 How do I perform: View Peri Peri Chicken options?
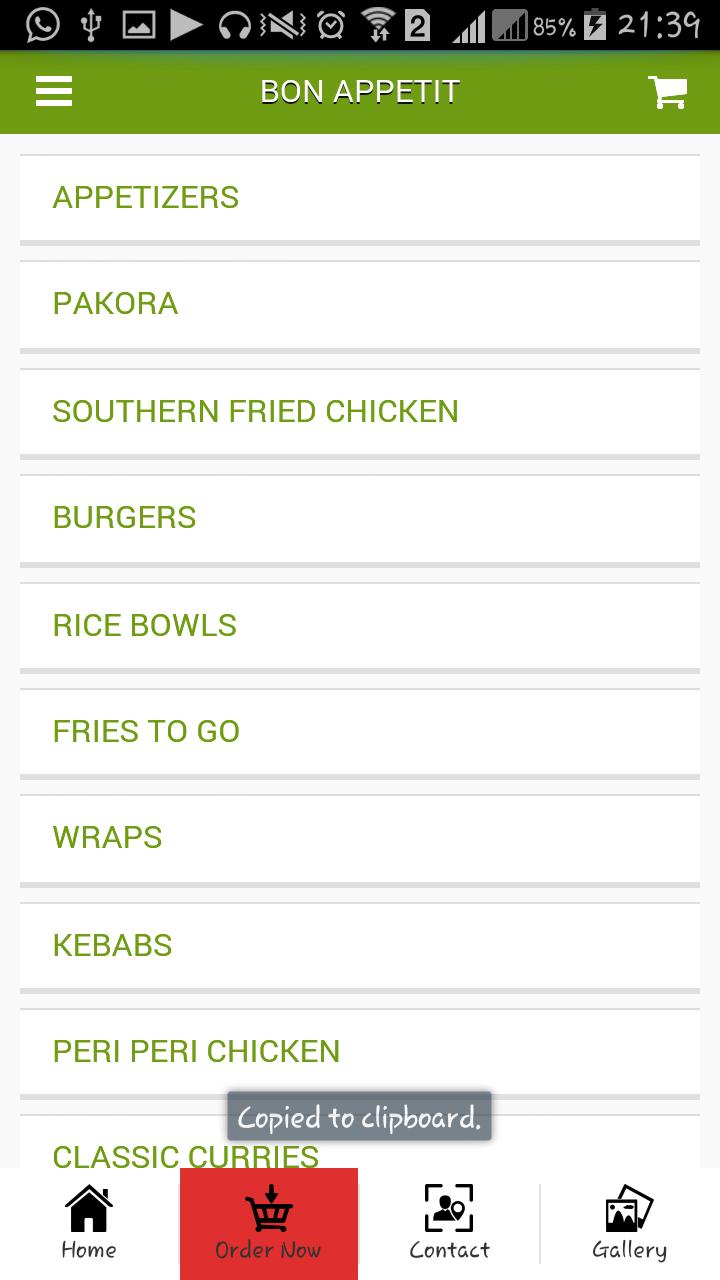coord(359,1051)
